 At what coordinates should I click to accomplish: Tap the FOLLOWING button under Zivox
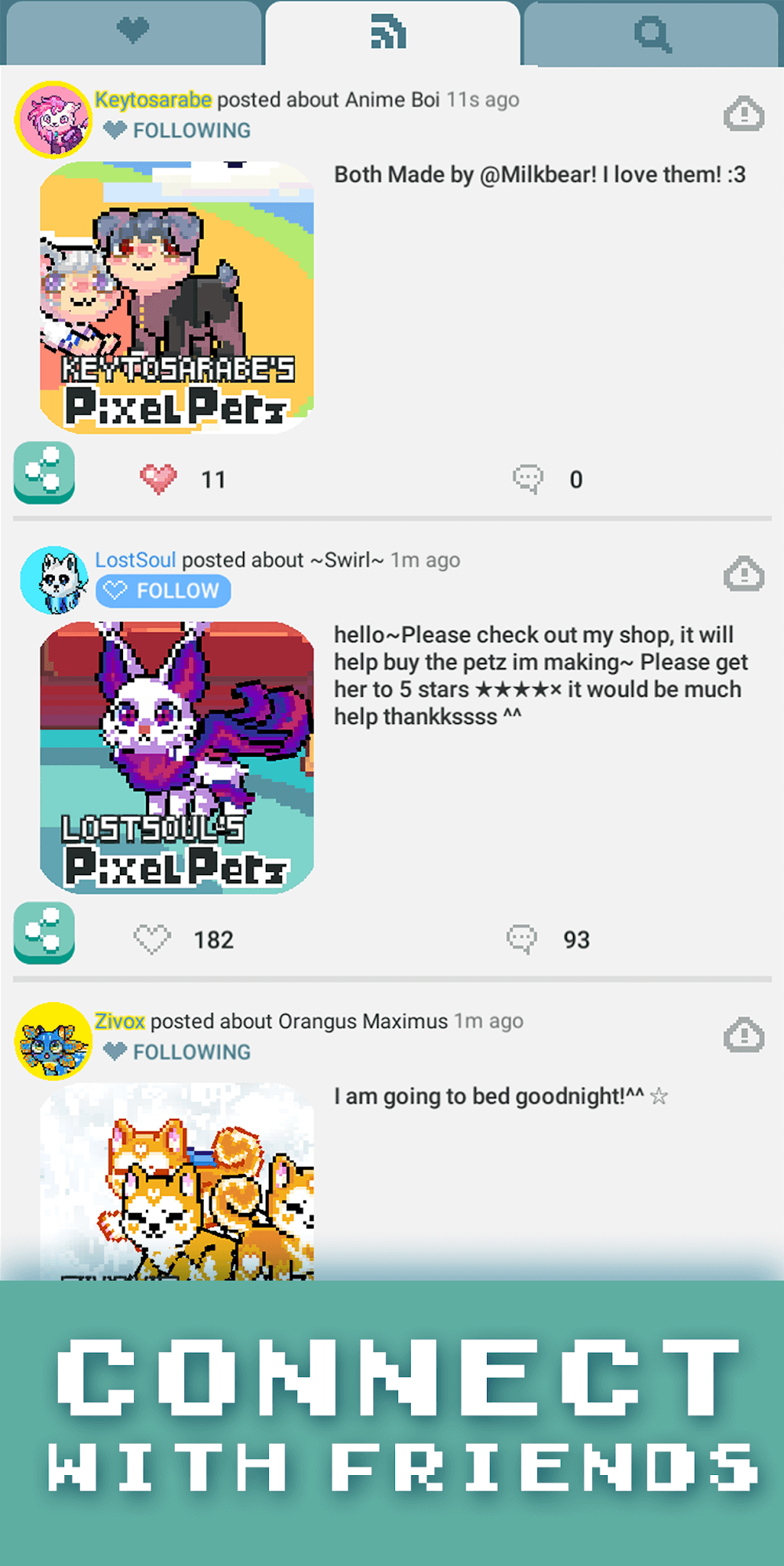pos(177,1052)
